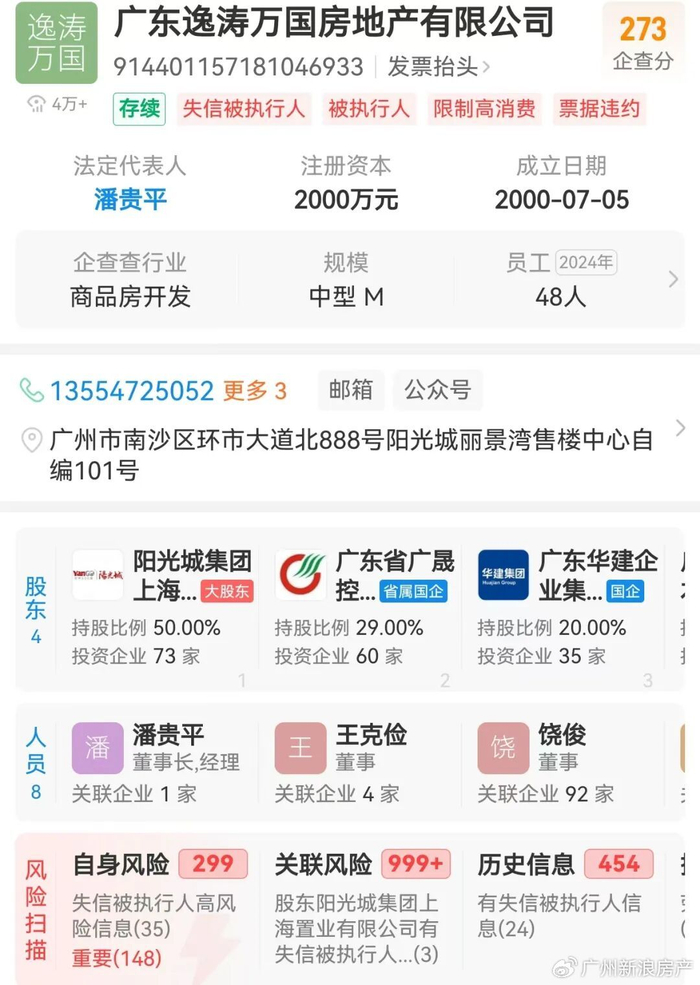Open director 王克俭's card
700x985 pixels.
pos(363,763)
